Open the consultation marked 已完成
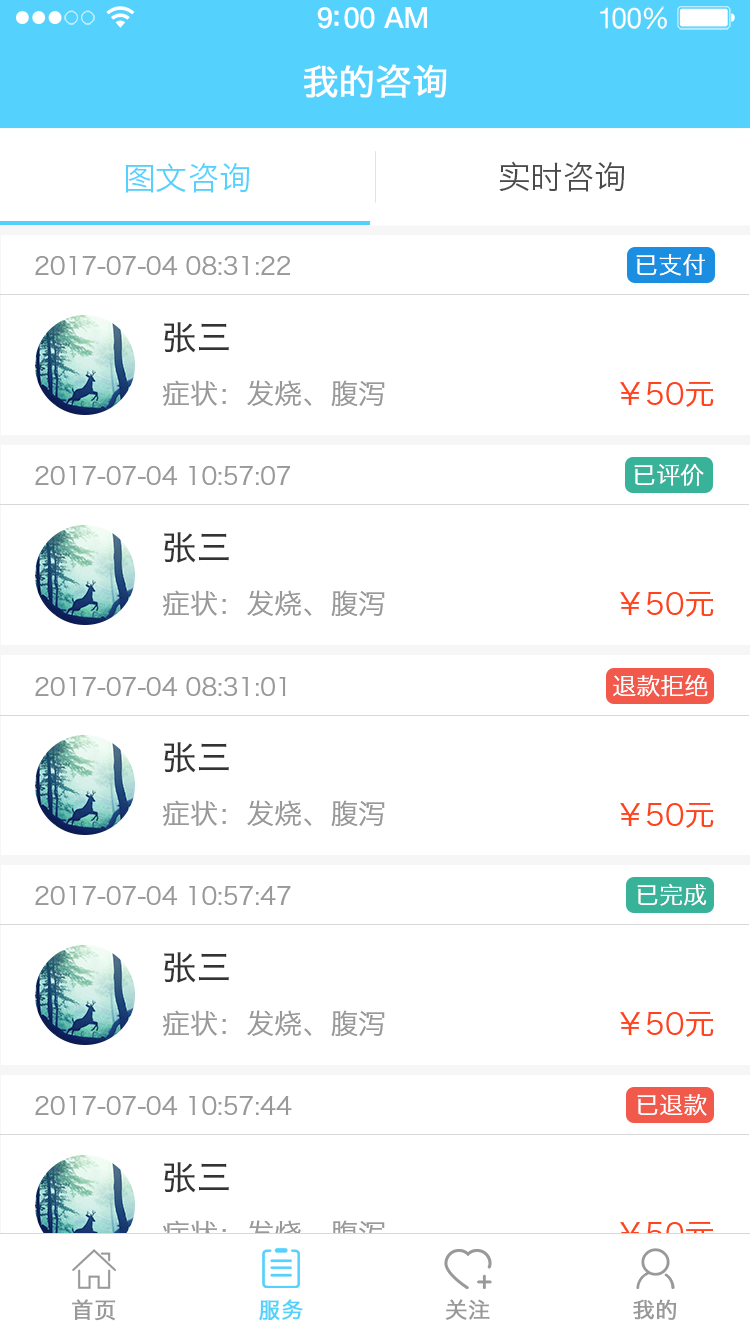Screen dimensions: 750x1334 (375, 995)
